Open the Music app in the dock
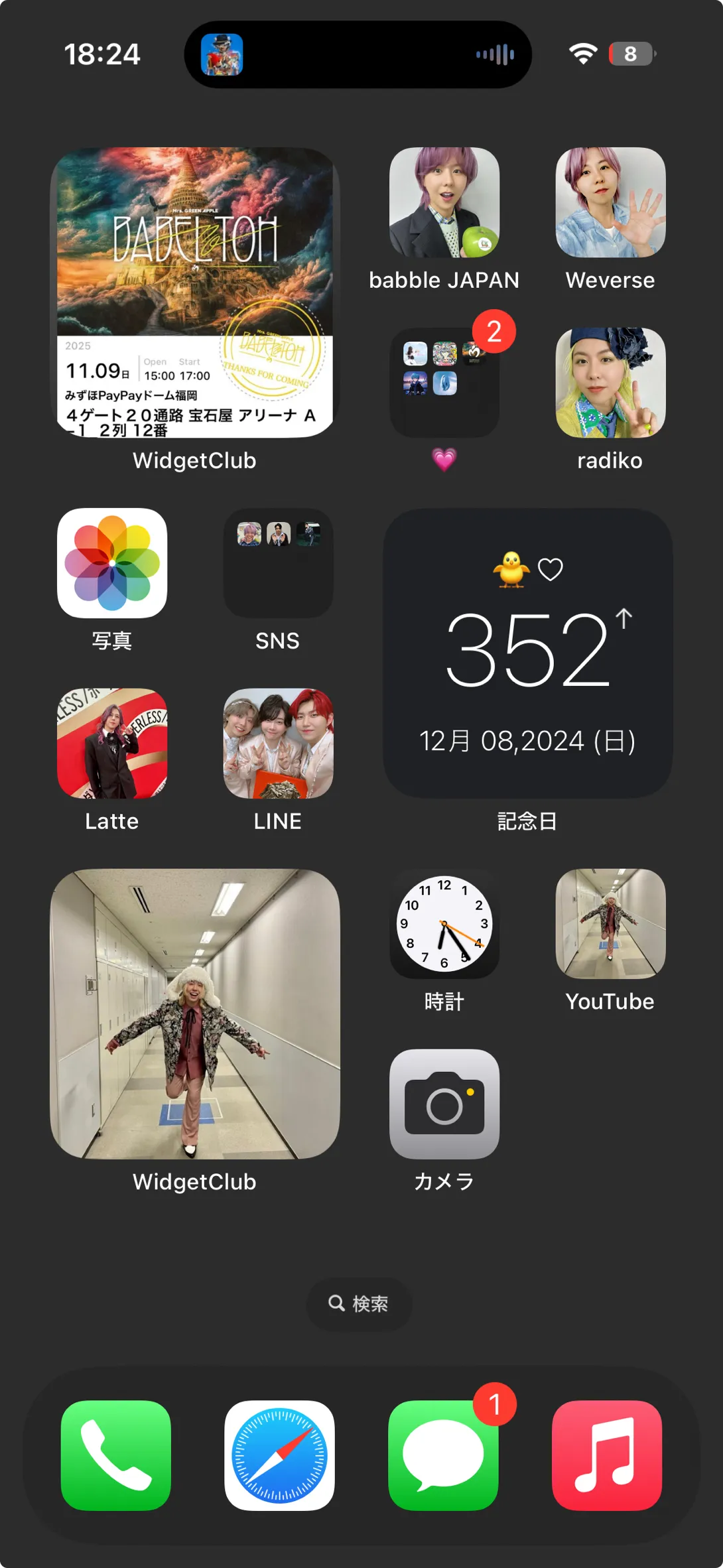This screenshot has height=1568, width=723. click(607, 1455)
